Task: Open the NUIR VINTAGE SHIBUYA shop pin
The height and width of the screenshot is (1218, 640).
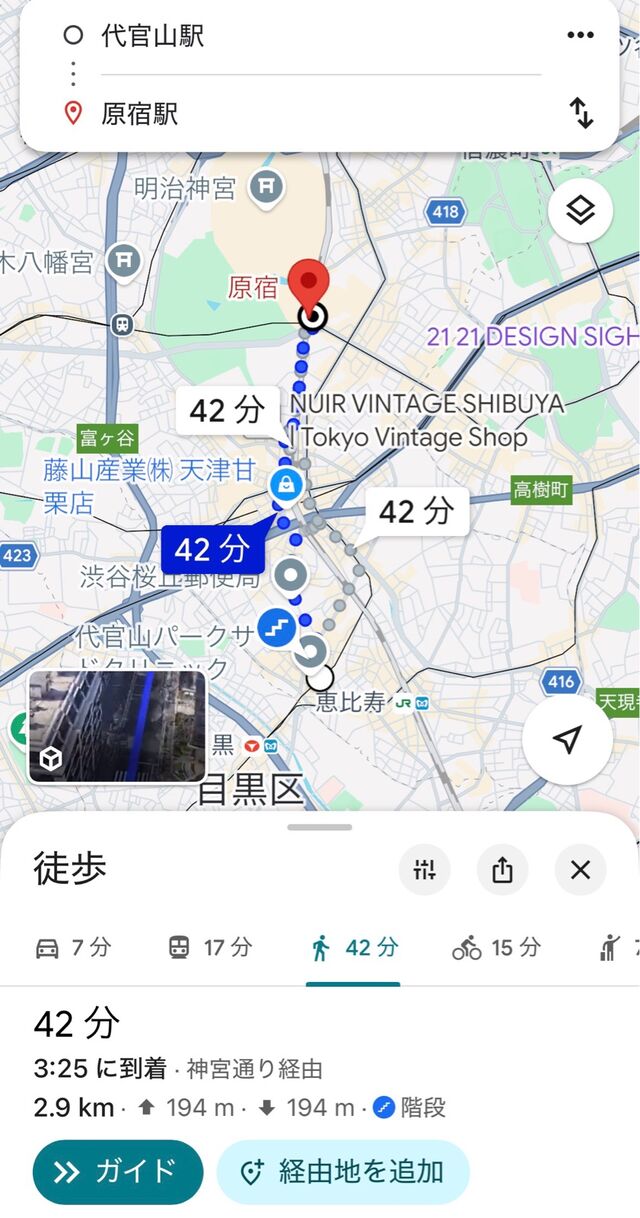Action: click(287, 486)
